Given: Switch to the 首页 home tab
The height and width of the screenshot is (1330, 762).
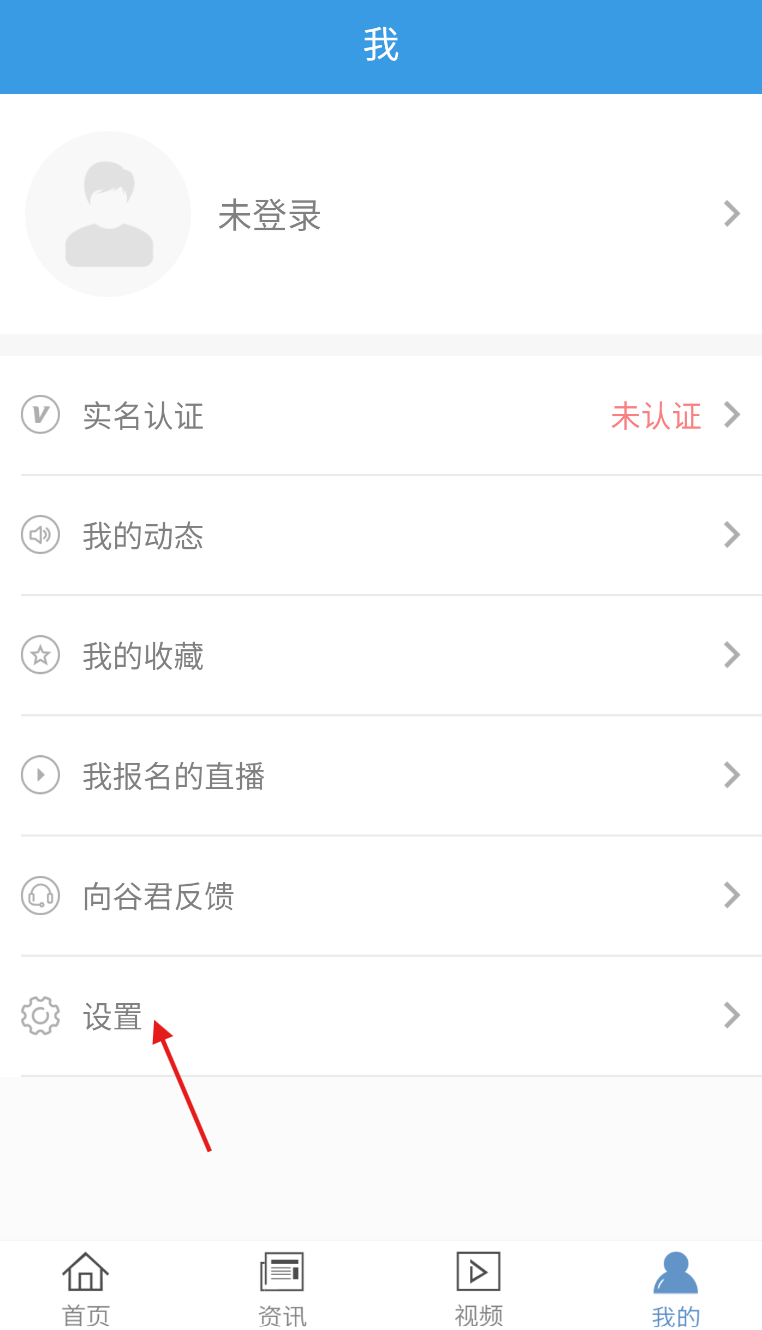Looking at the screenshot, I should click(86, 1288).
